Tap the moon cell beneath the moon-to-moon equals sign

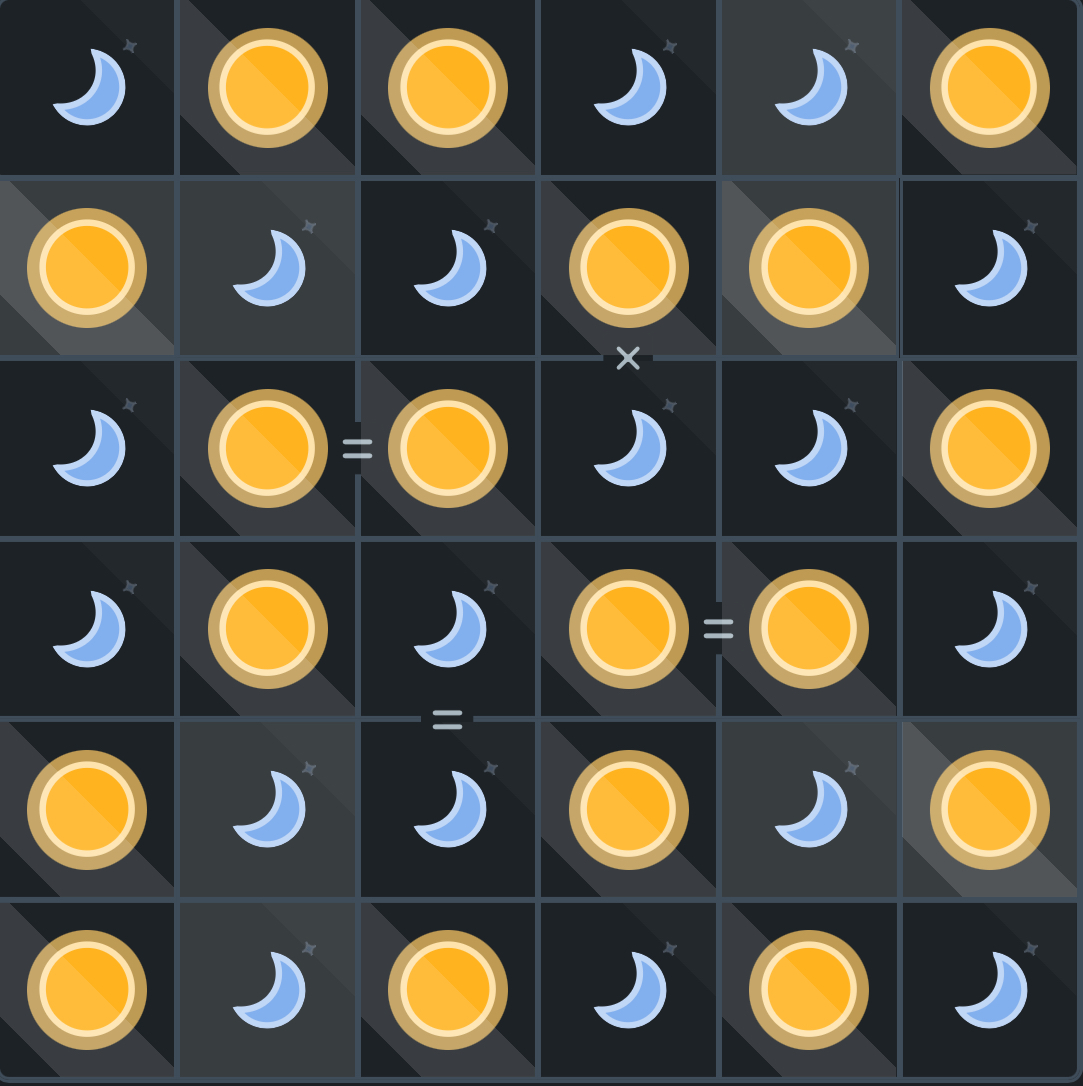point(448,808)
